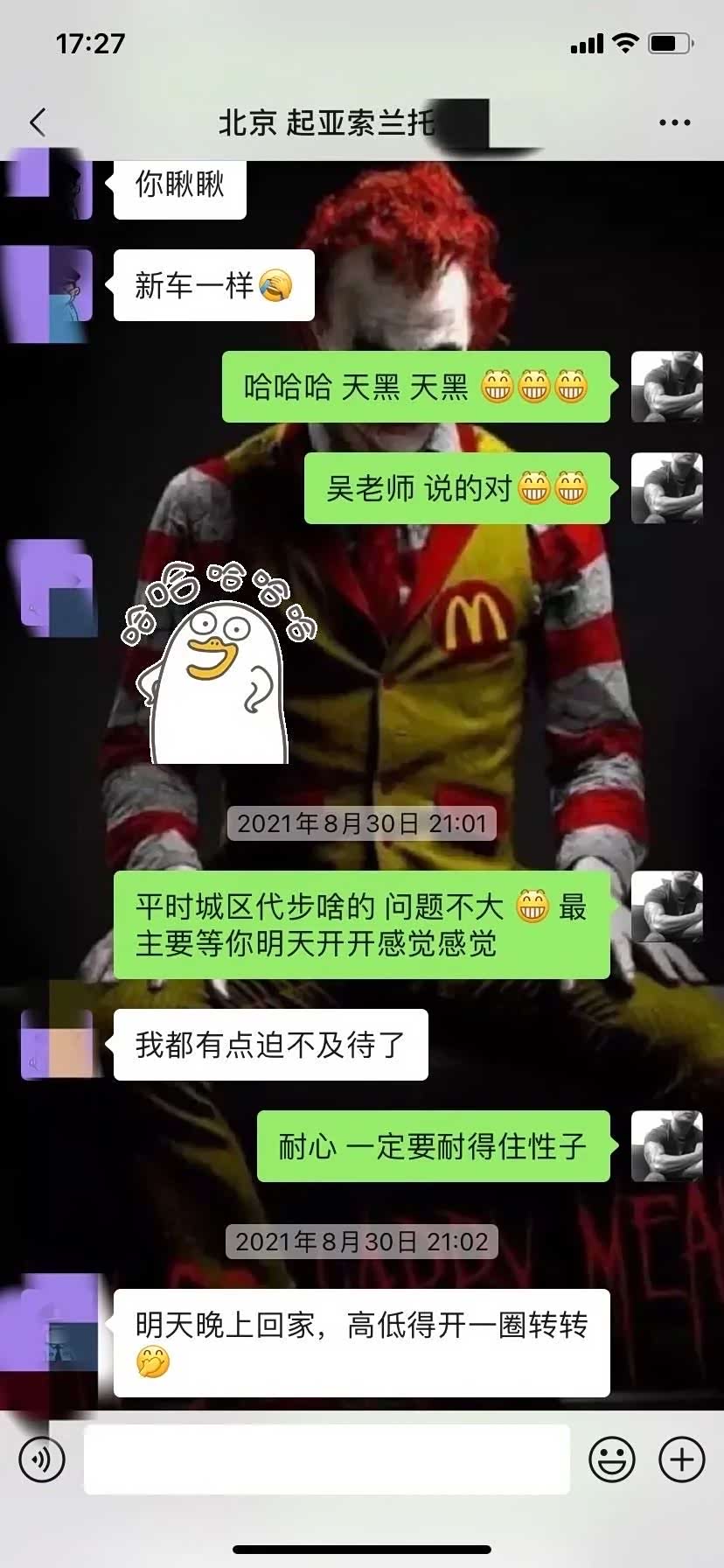Tap avatar beside 明天晚上回家 message

coord(57,1325)
